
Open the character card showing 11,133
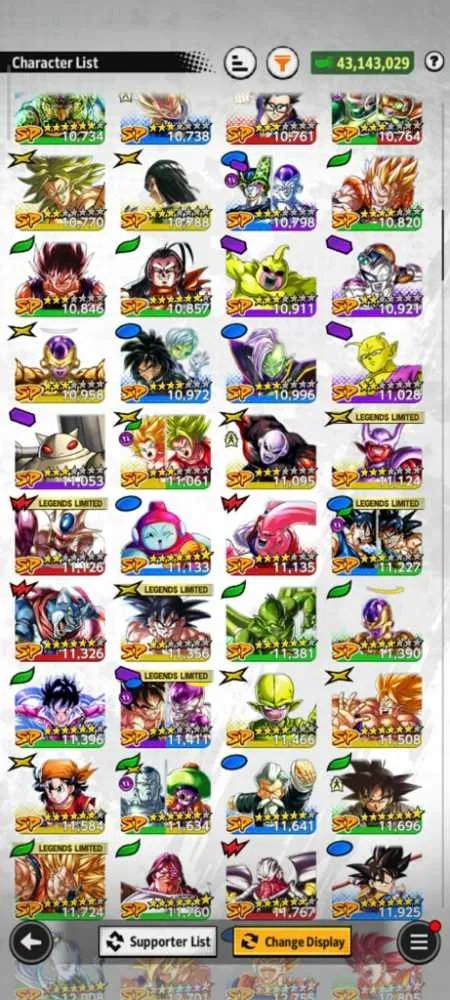click(165, 537)
